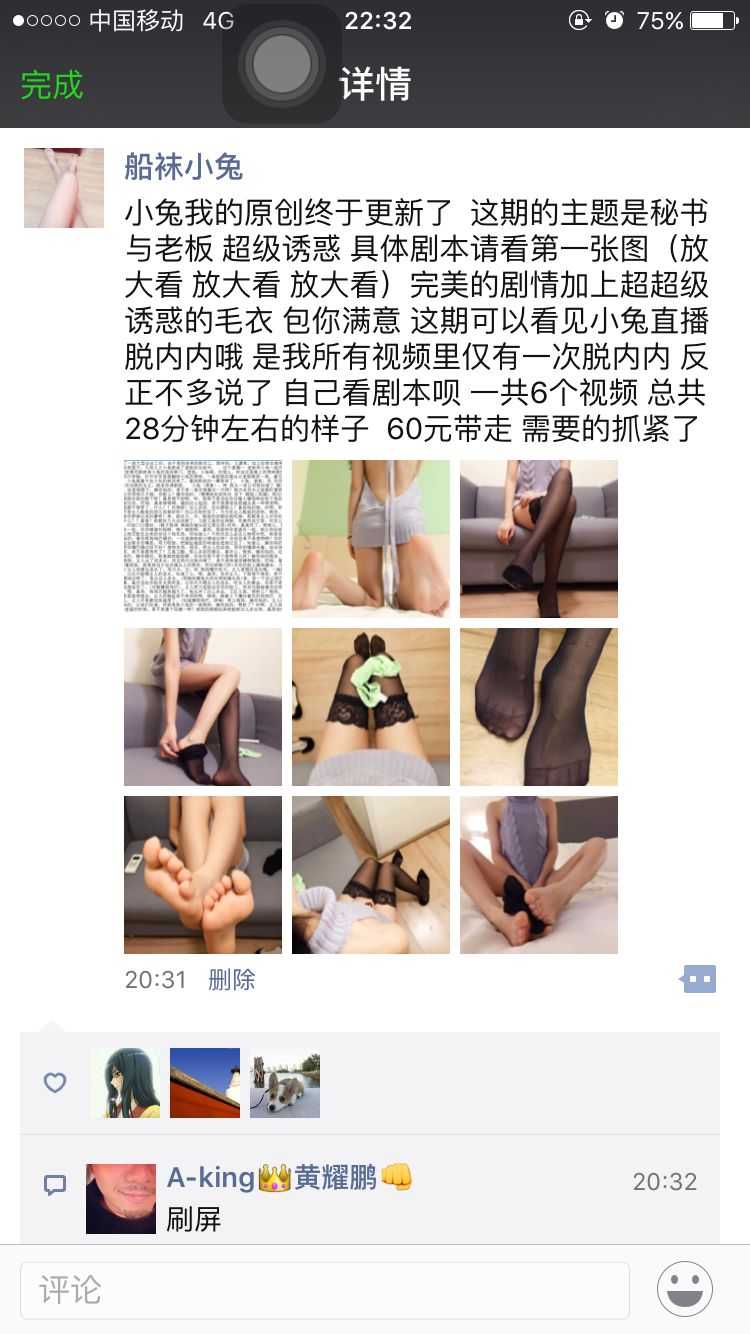Tap the green 完成 button
Image resolution: width=750 pixels, height=1334 pixels.
(x=51, y=85)
